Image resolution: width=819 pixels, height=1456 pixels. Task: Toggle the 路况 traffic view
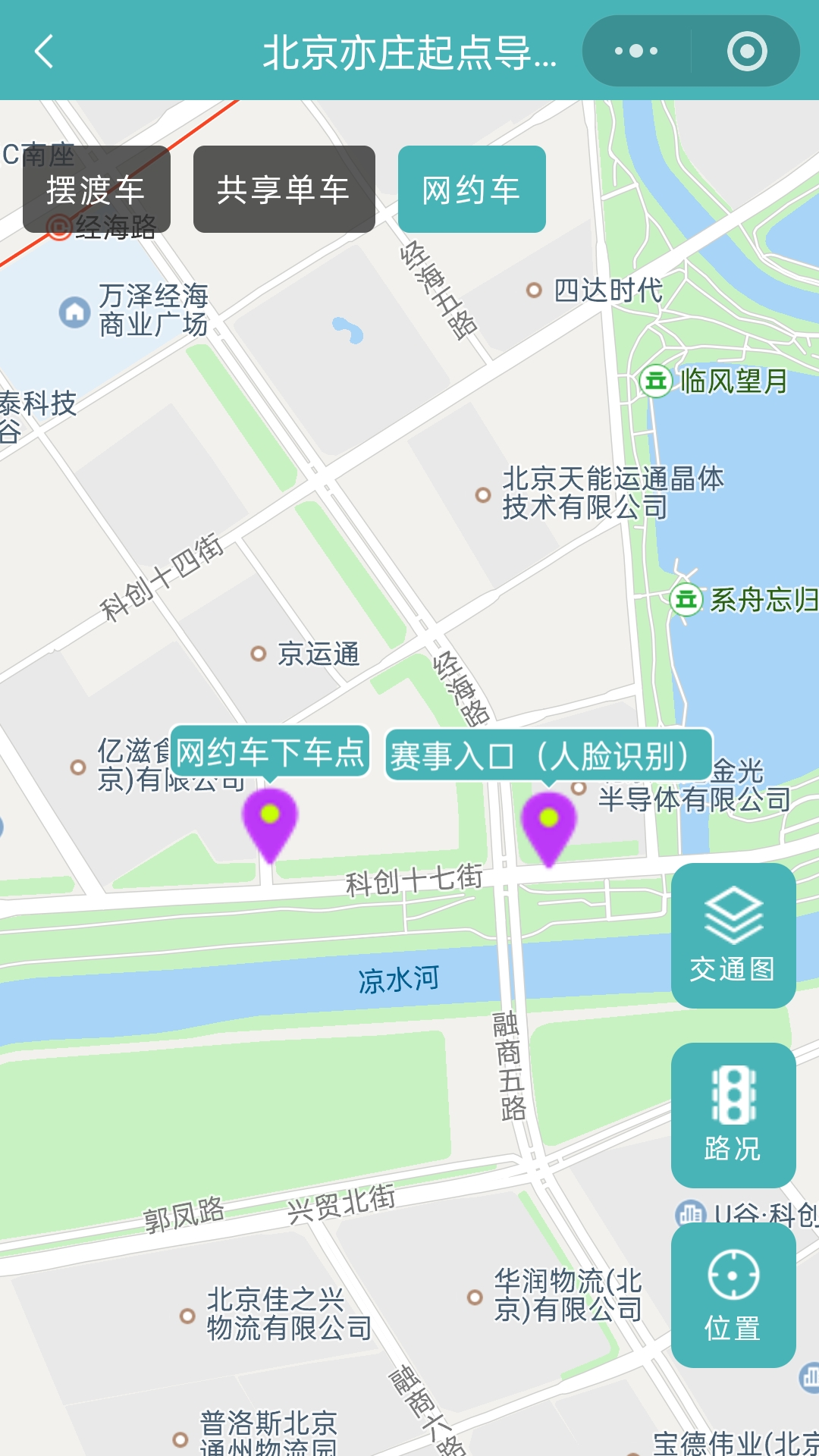(x=733, y=1115)
